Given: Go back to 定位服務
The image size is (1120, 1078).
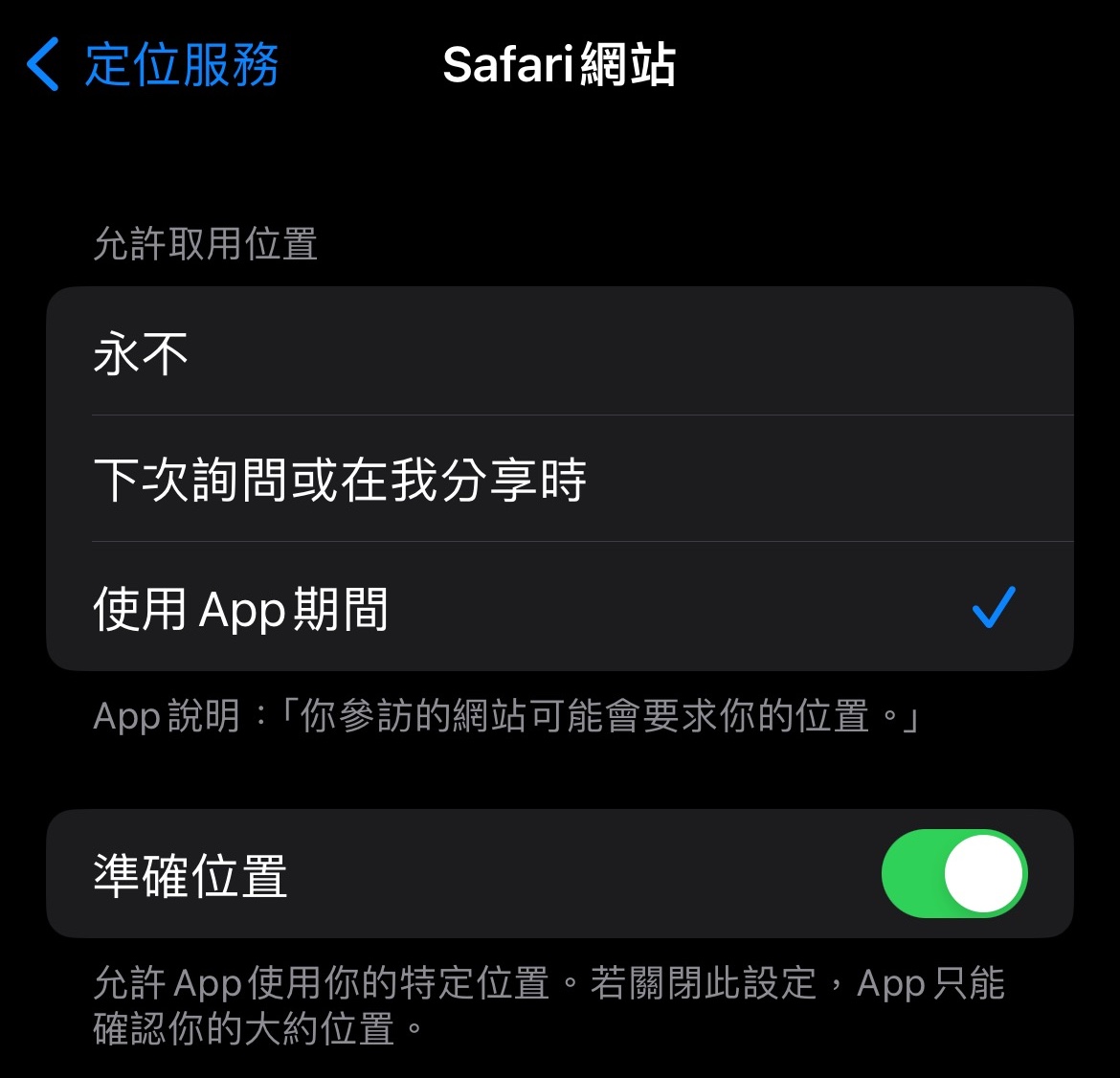Looking at the screenshot, I should [x=153, y=65].
